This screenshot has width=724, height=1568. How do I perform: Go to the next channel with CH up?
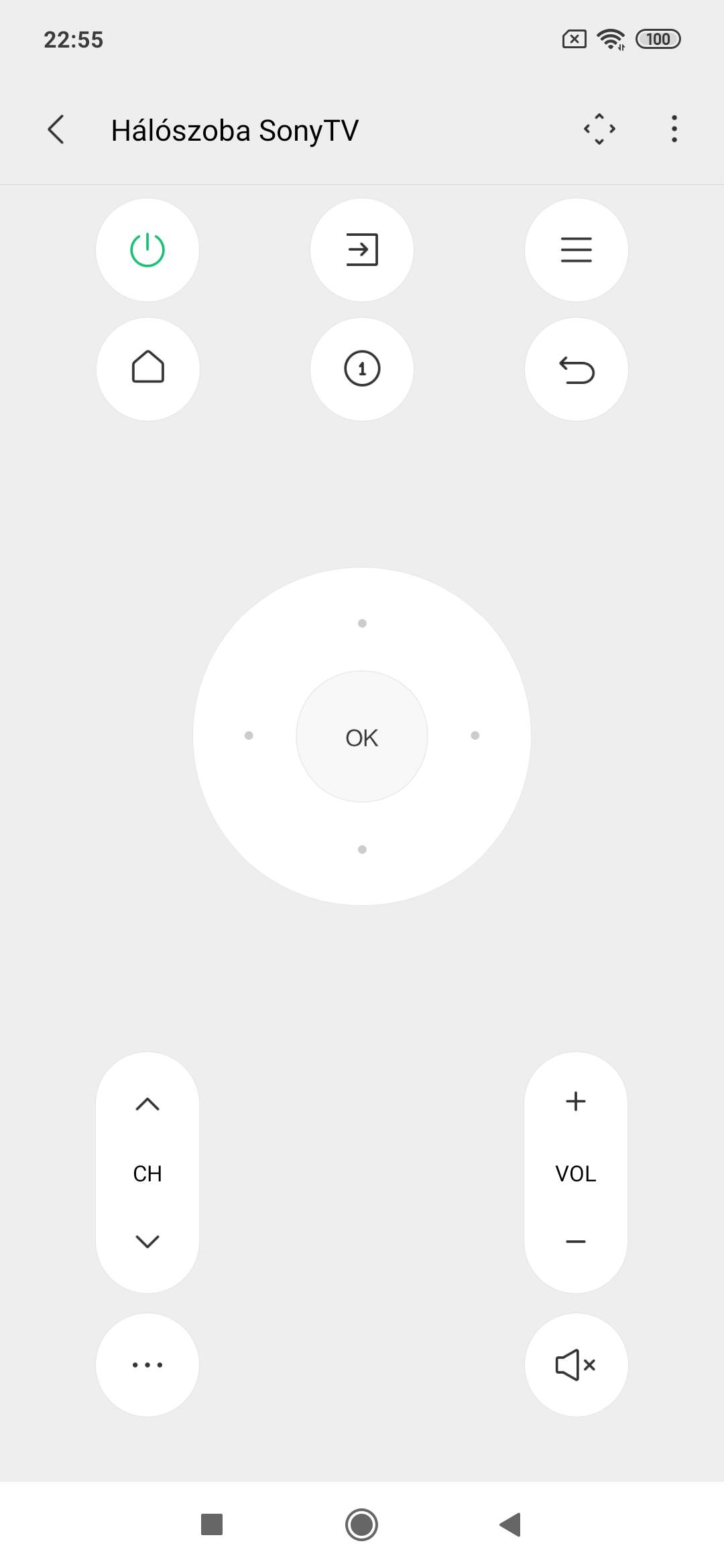pyautogui.click(x=147, y=1104)
